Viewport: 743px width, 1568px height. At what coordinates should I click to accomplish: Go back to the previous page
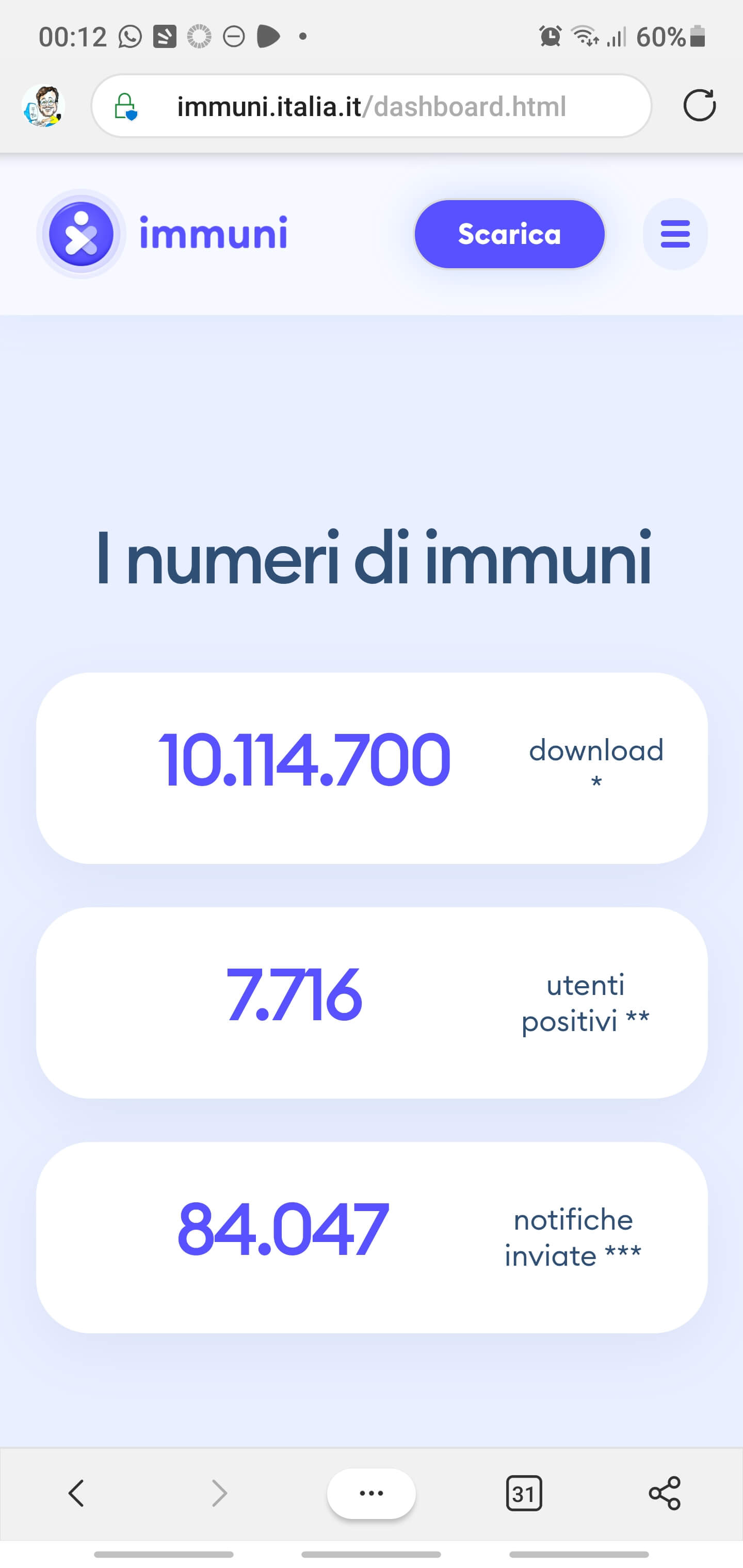[76, 1493]
